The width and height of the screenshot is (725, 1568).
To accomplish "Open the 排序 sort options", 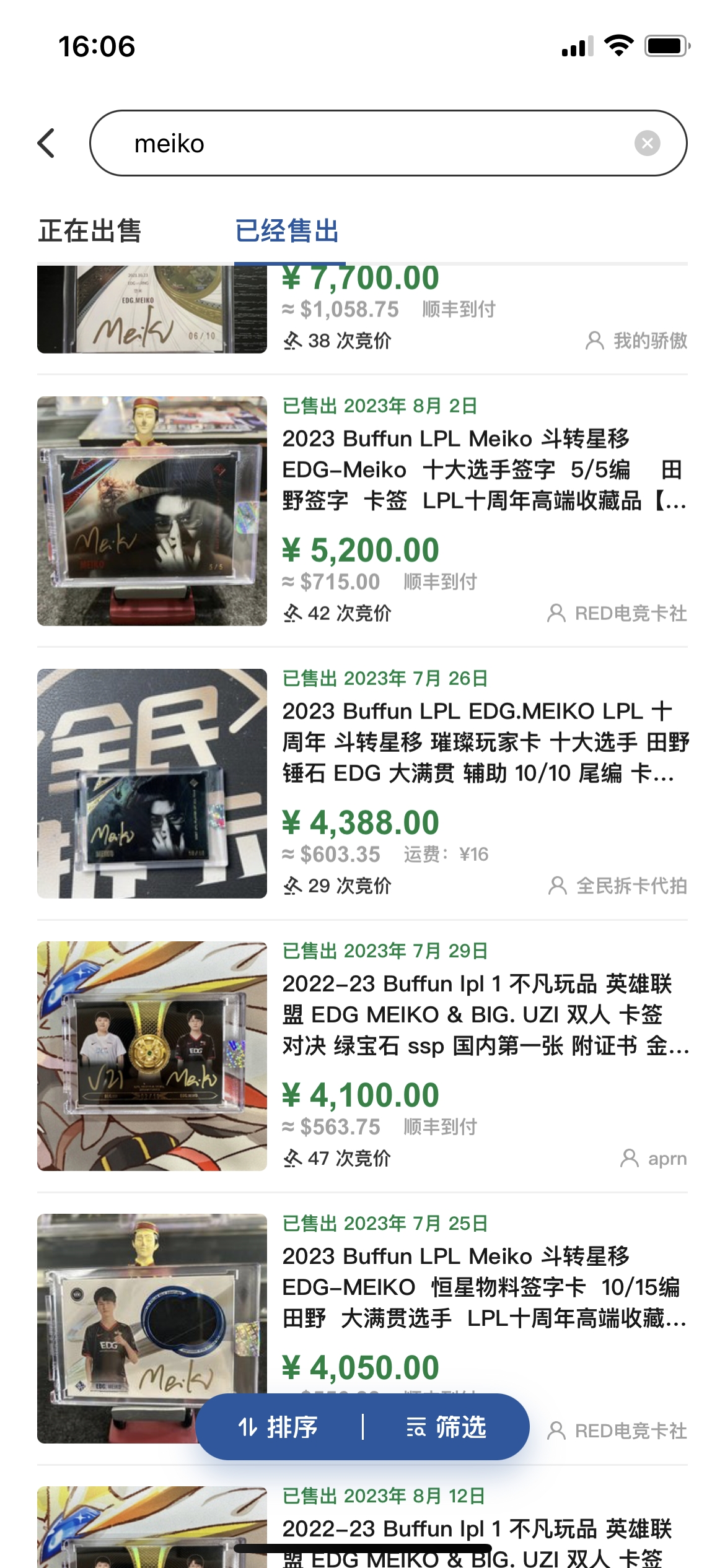I will [x=278, y=1427].
